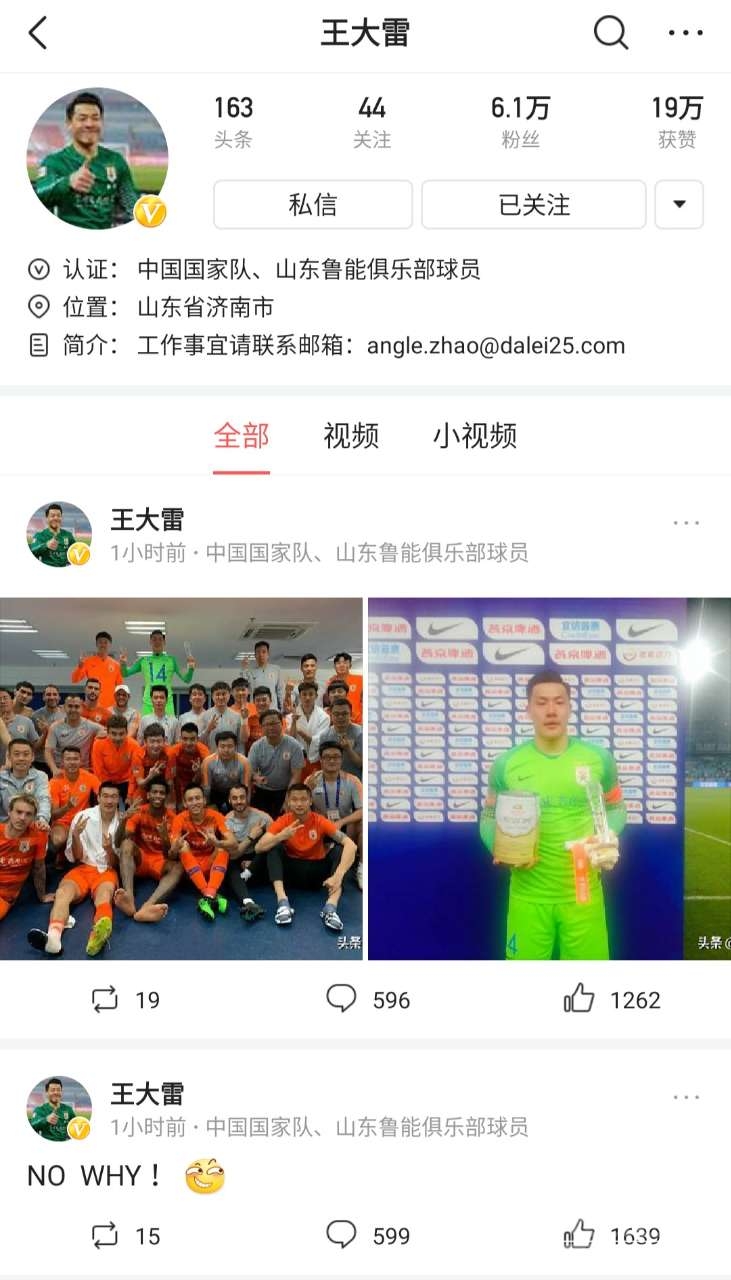The image size is (731, 1280).
Task: Go back using the top-left arrow
Action: pyautogui.click(x=38, y=33)
